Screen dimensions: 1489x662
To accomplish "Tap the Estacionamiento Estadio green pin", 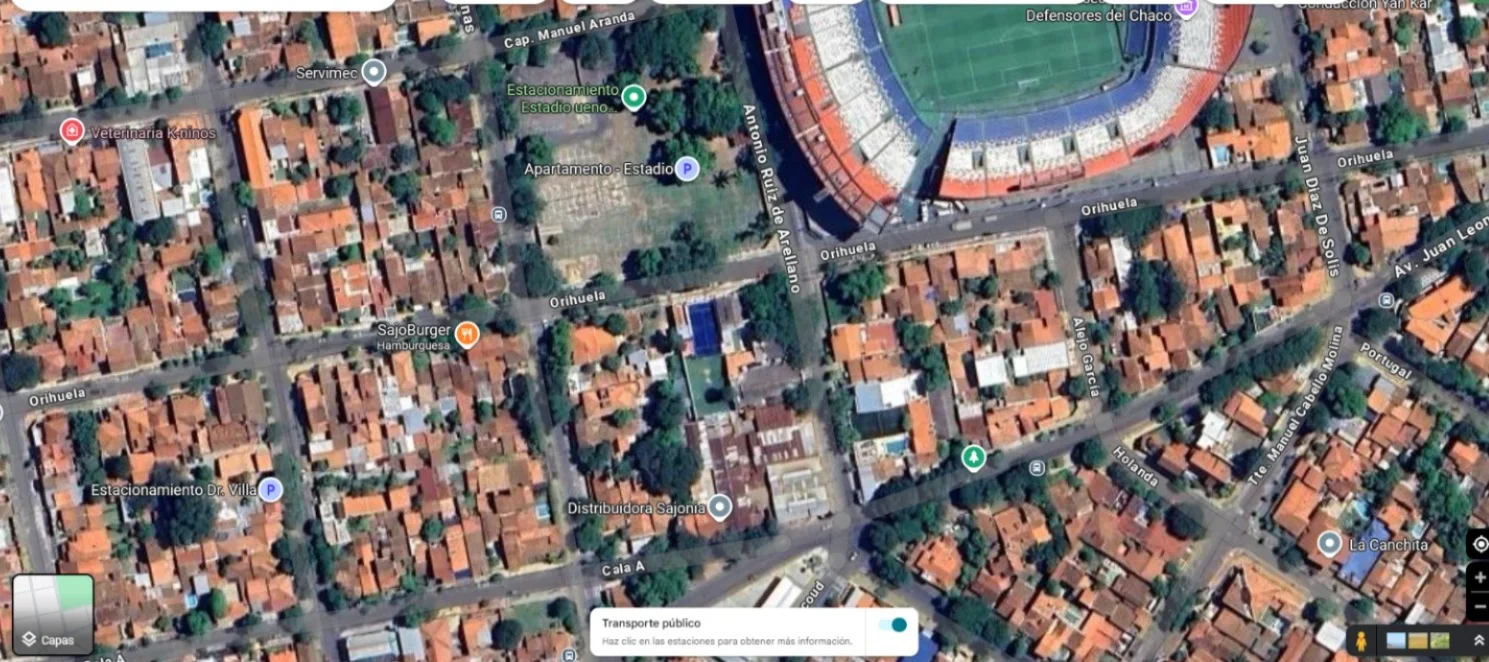I will (x=632, y=97).
